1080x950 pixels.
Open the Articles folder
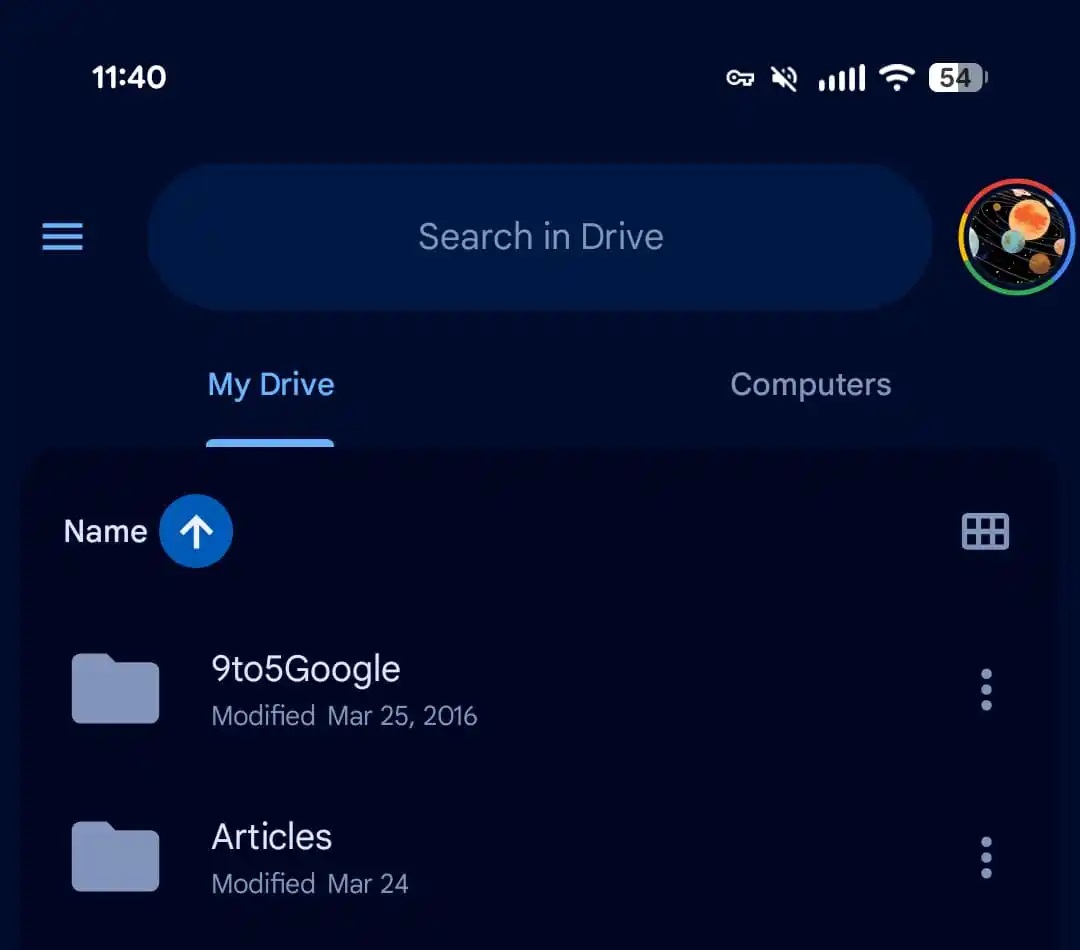point(272,856)
